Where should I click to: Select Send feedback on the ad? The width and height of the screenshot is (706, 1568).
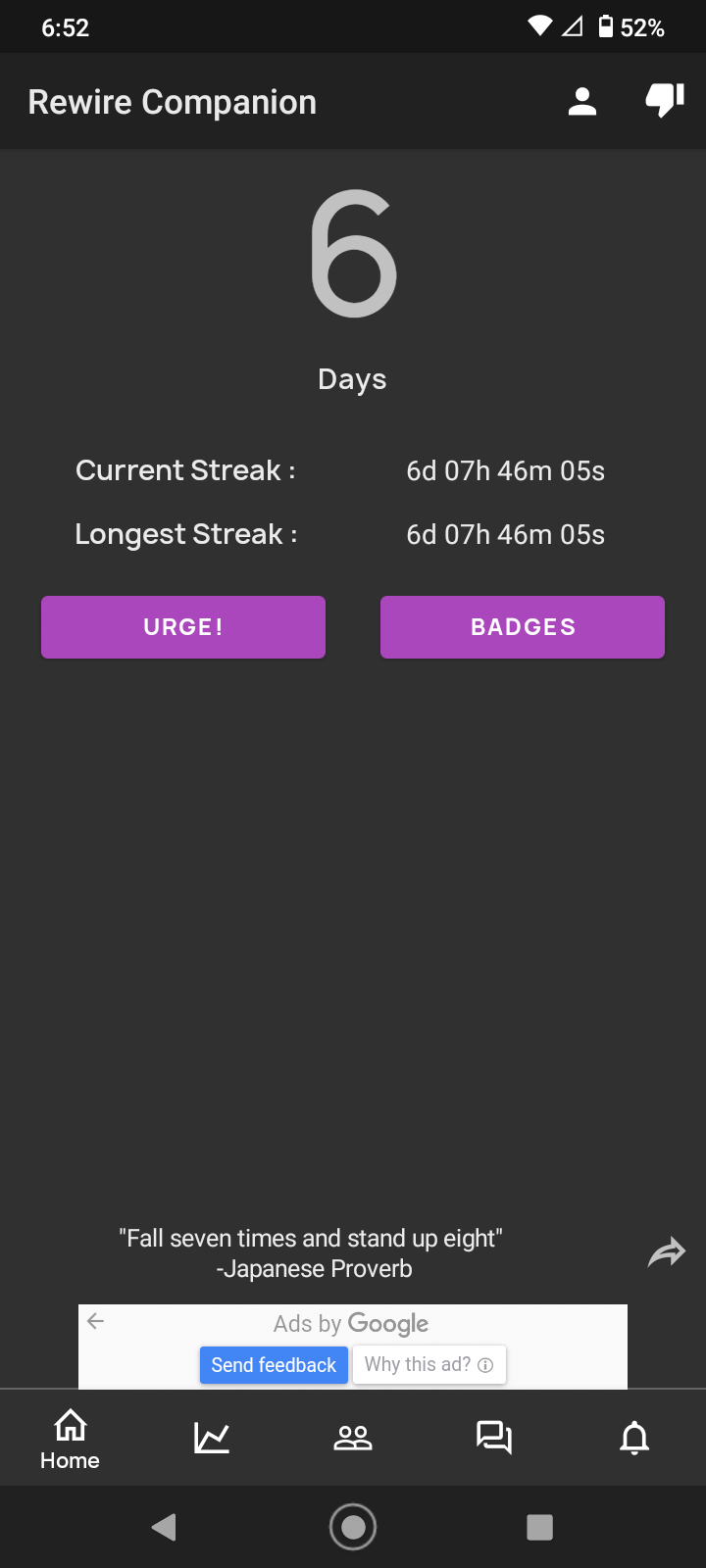pos(274,1365)
